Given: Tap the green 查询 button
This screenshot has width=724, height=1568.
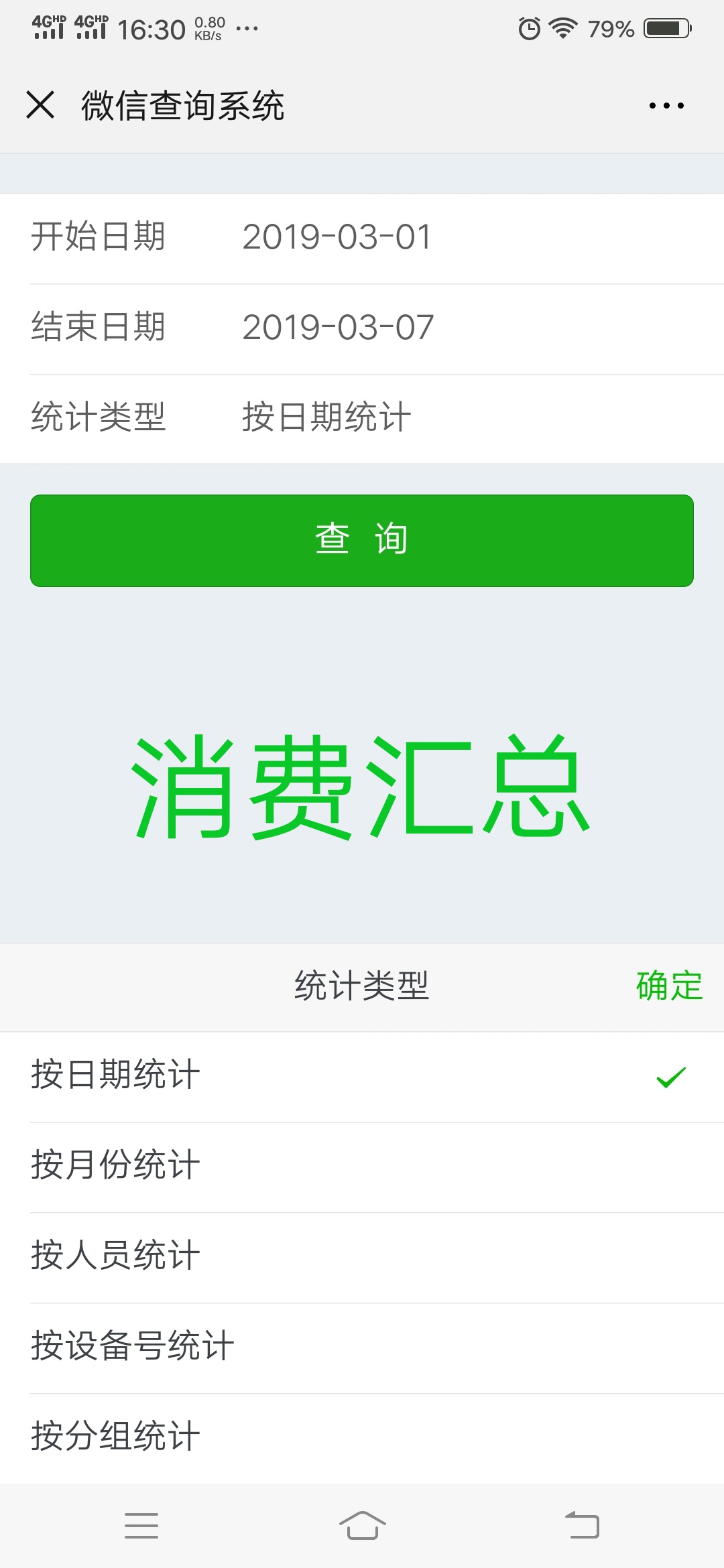Looking at the screenshot, I should (362, 540).
